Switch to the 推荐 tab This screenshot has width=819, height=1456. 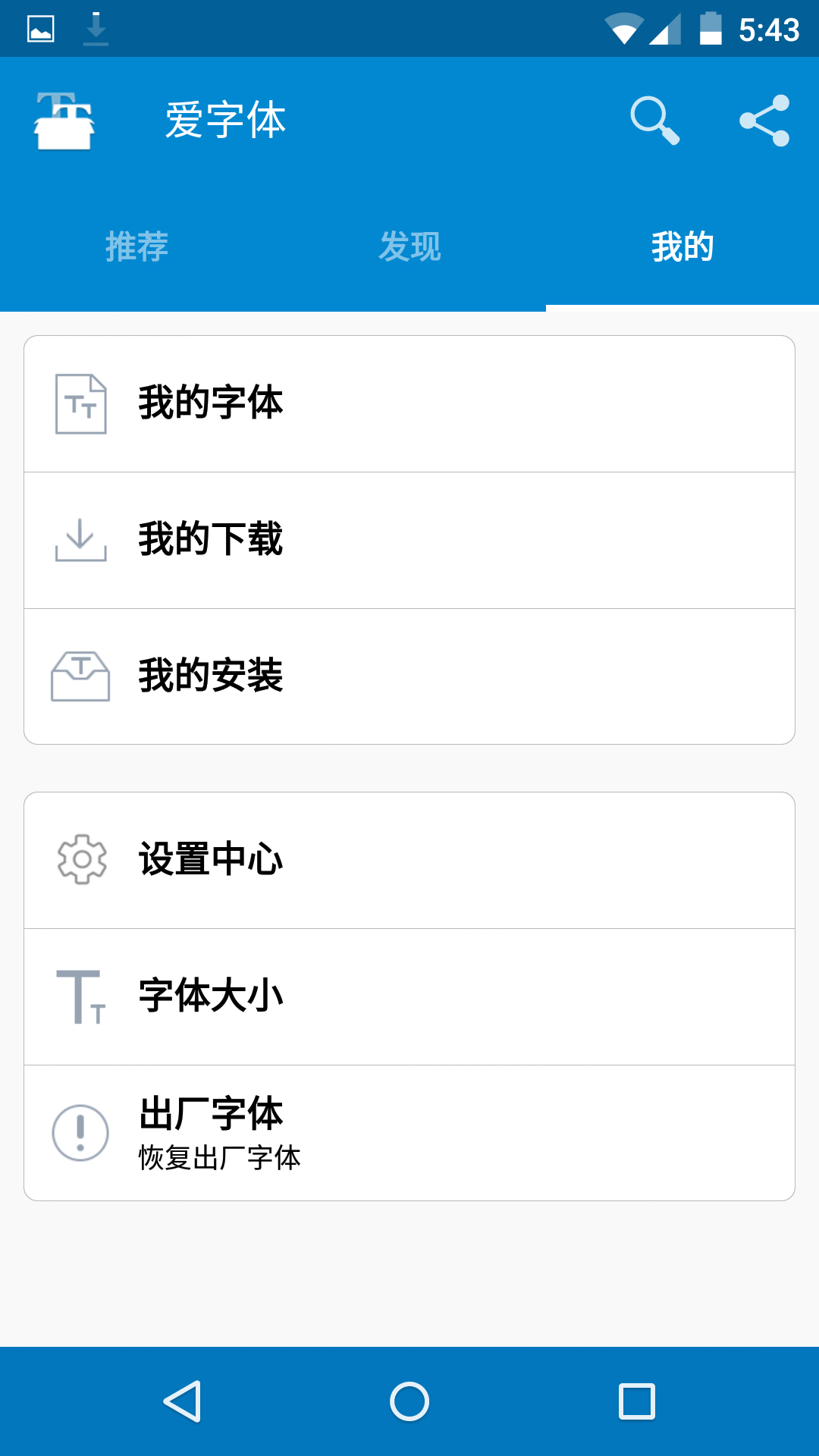136,246
